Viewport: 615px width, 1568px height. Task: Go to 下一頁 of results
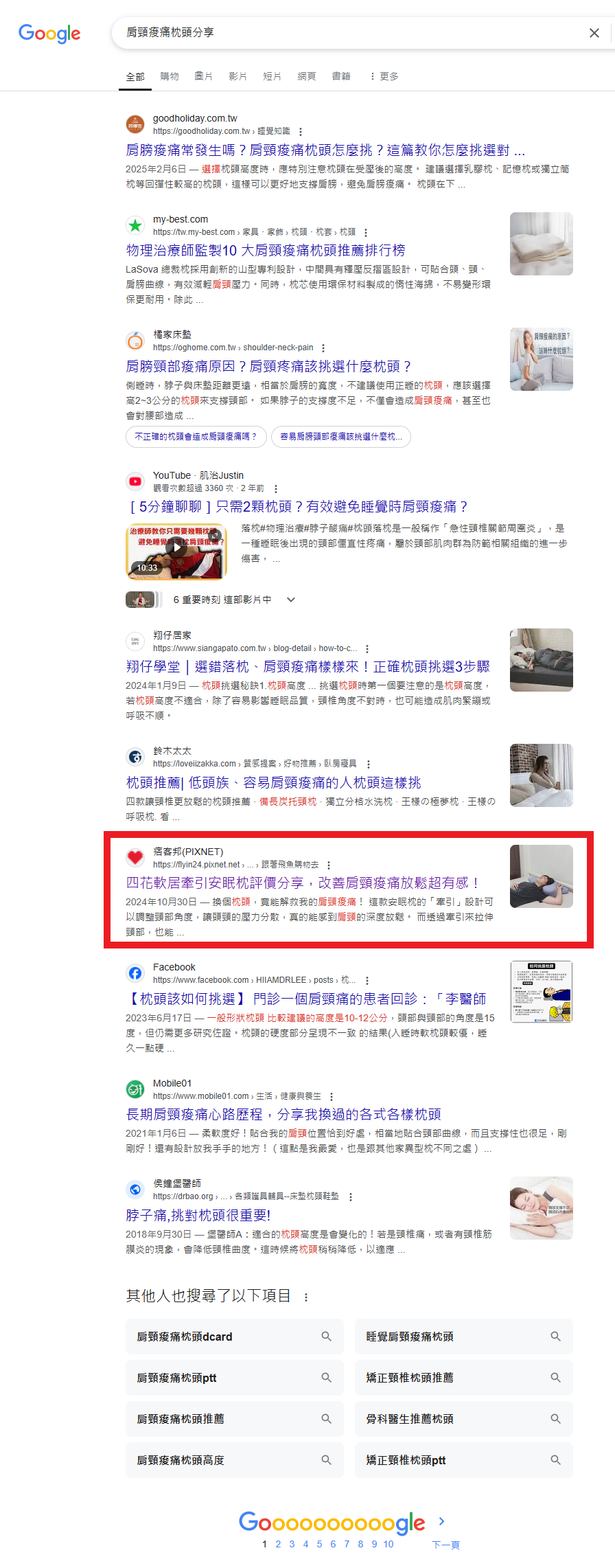(445, 1545)
